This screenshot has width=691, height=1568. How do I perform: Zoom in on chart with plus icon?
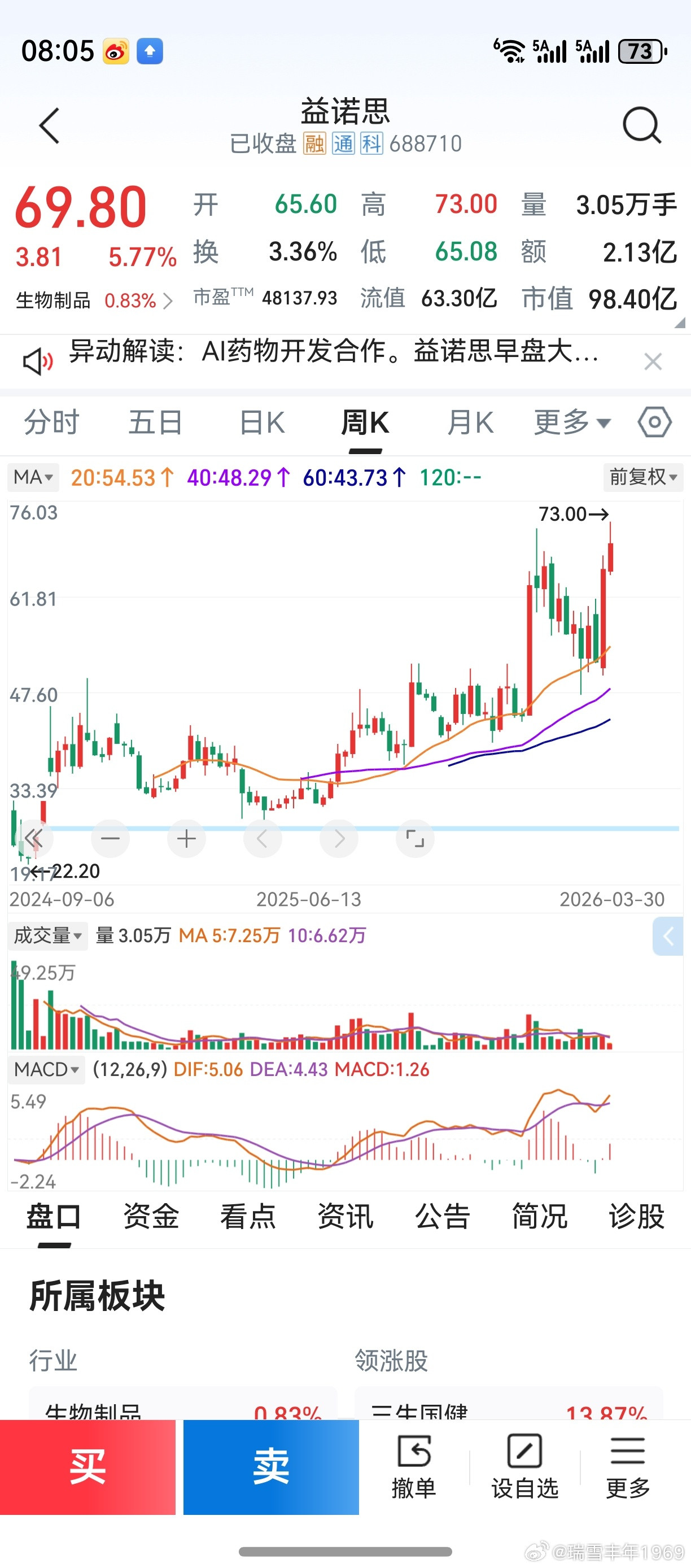(x=186, y=838)
